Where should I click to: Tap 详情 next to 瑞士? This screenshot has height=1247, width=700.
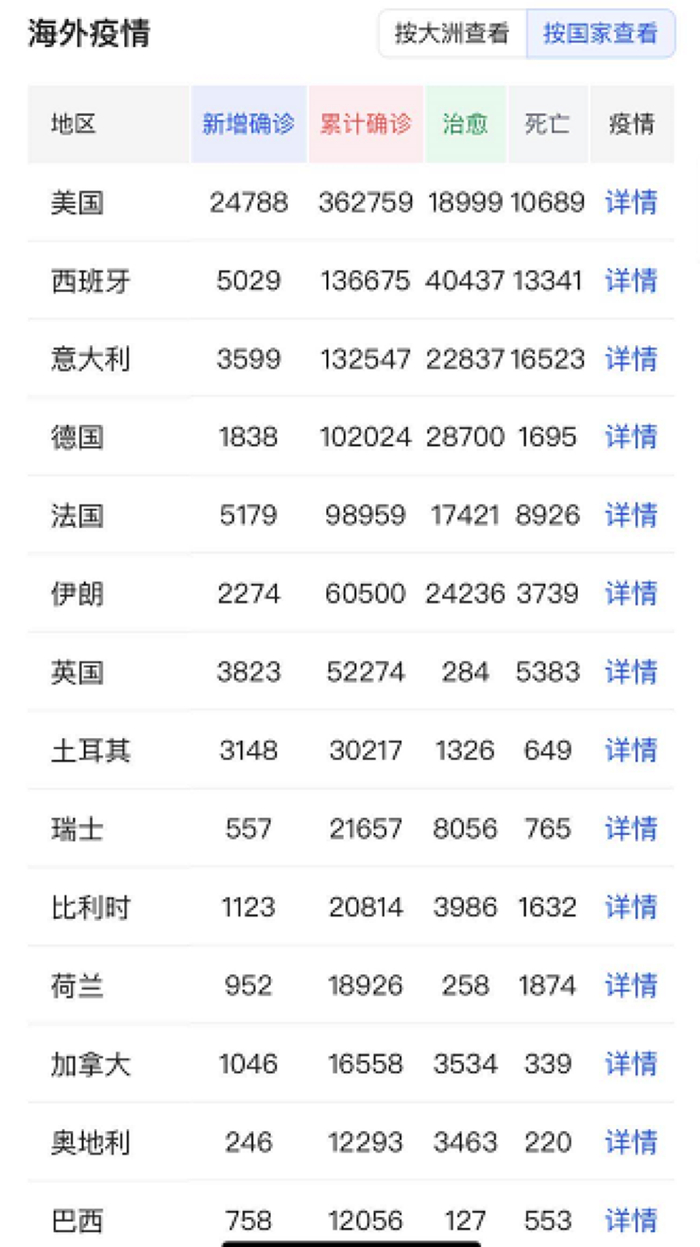click(631, 829)
